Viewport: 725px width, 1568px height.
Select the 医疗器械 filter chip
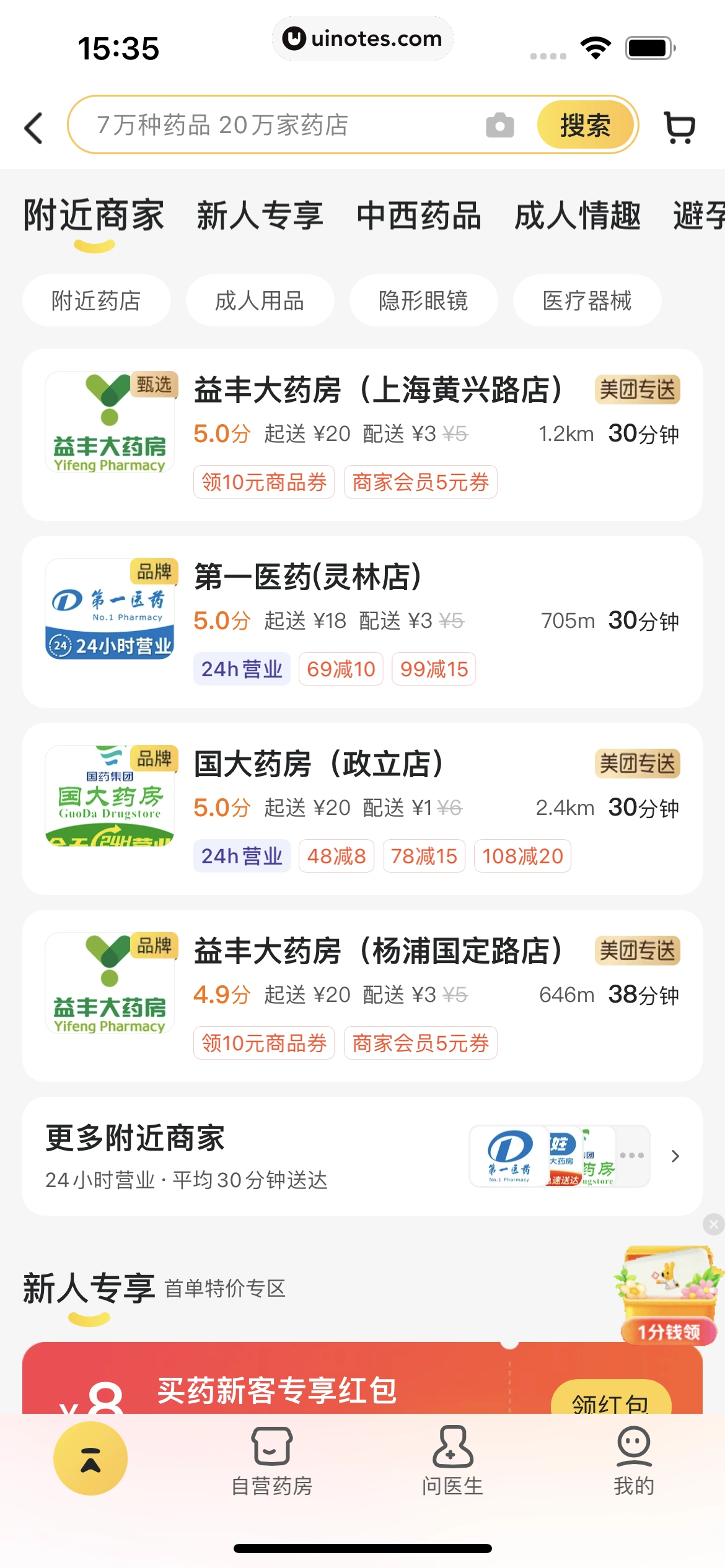[587, 301]
